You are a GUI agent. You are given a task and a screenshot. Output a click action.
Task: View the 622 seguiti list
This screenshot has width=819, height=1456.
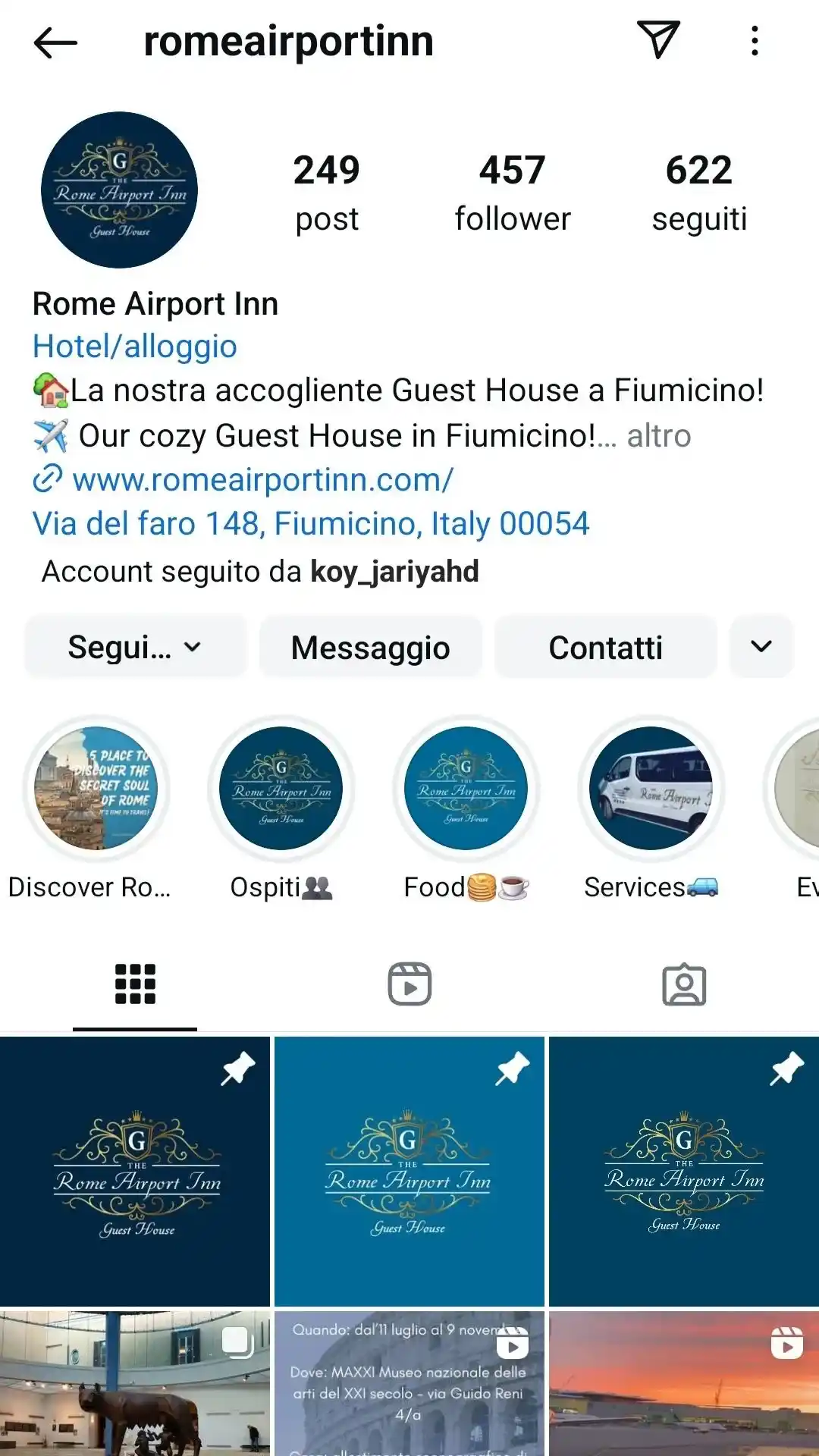click(699, 193)
